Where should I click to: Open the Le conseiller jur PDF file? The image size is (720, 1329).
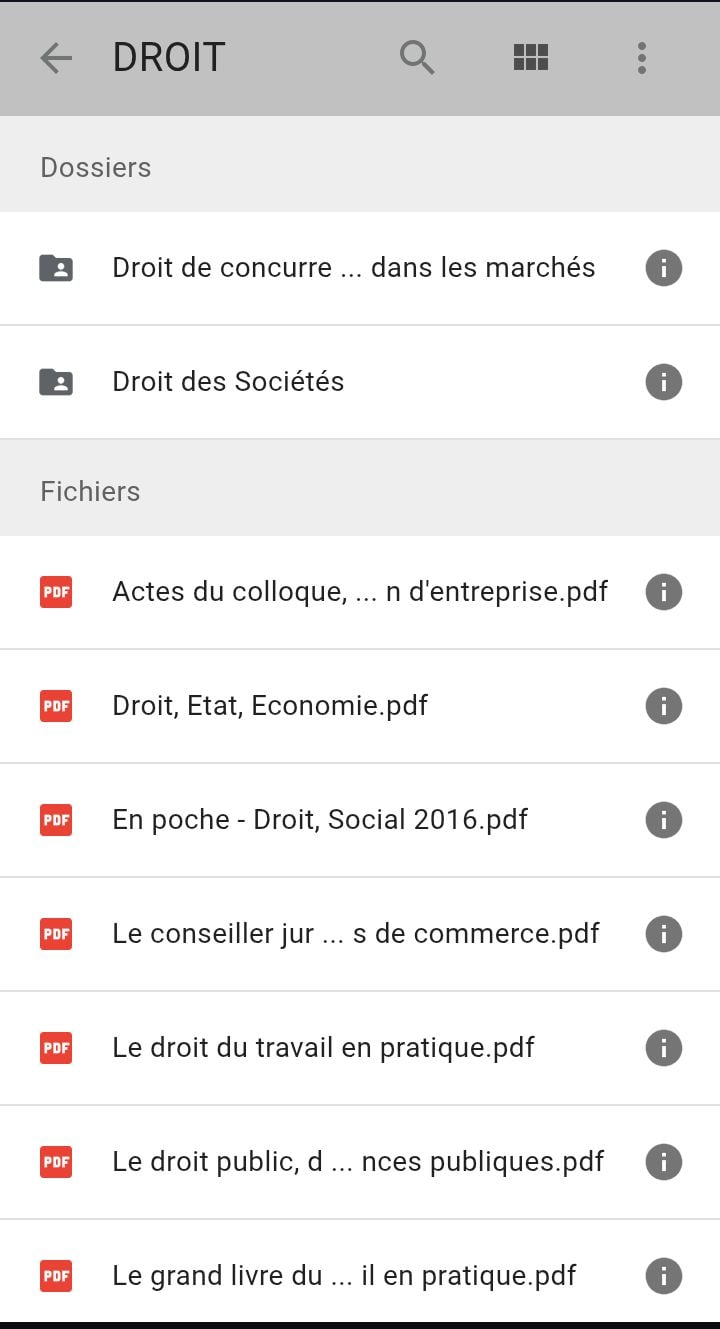[x=355, y=934]
